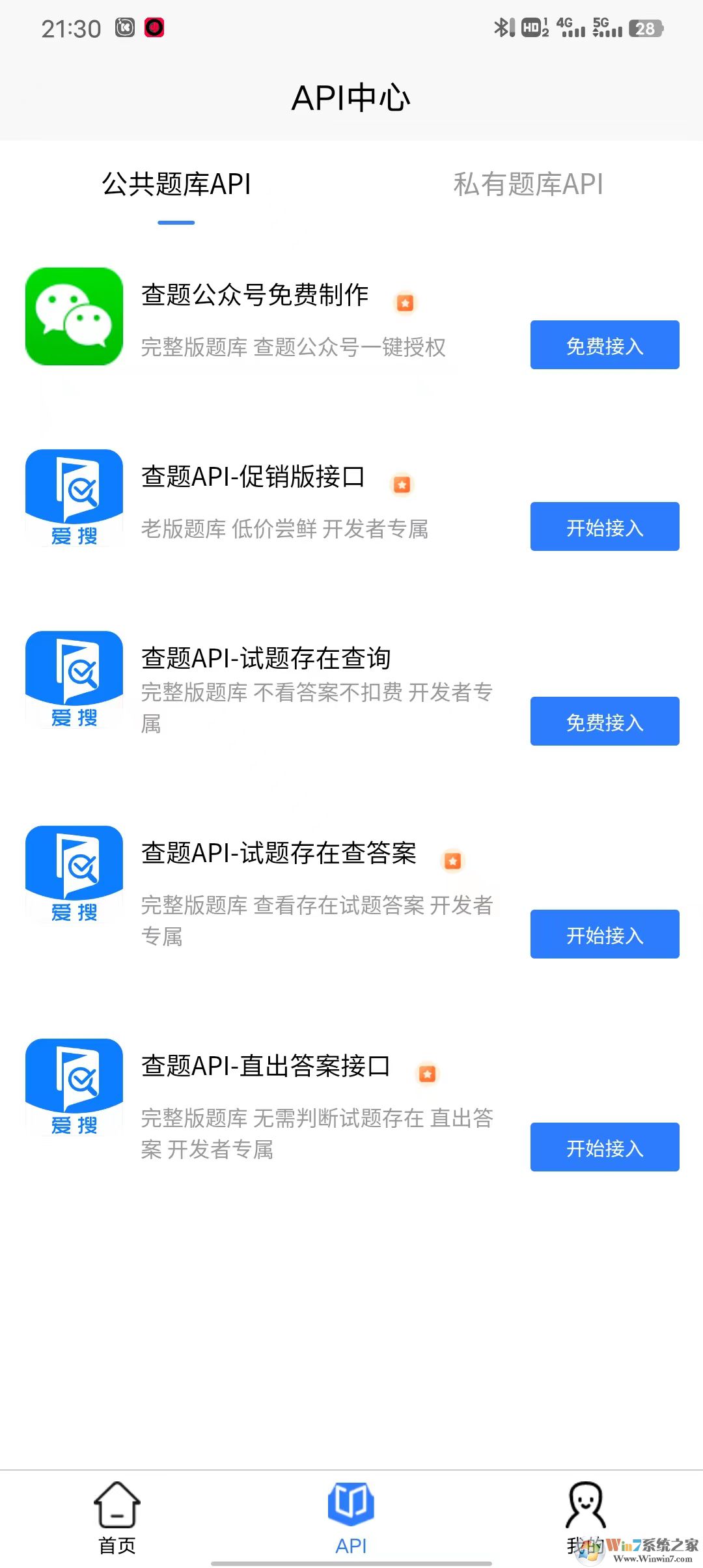
Task: Tap 免费接入 for 查题API-试题存在查询
Action: (604, 721)
